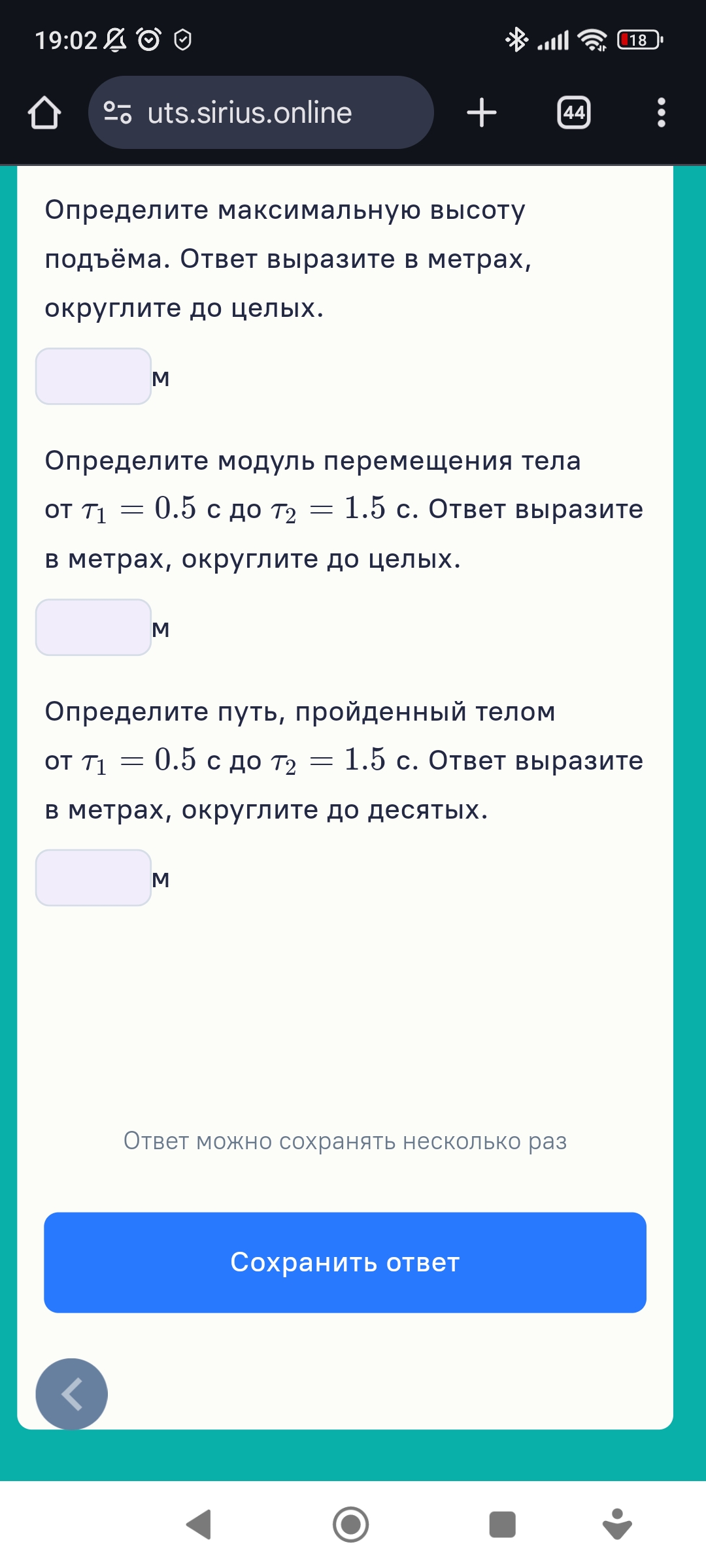Focus the displacement modulus answer field
706x1568 pixels.
click(x=93, y=627)
